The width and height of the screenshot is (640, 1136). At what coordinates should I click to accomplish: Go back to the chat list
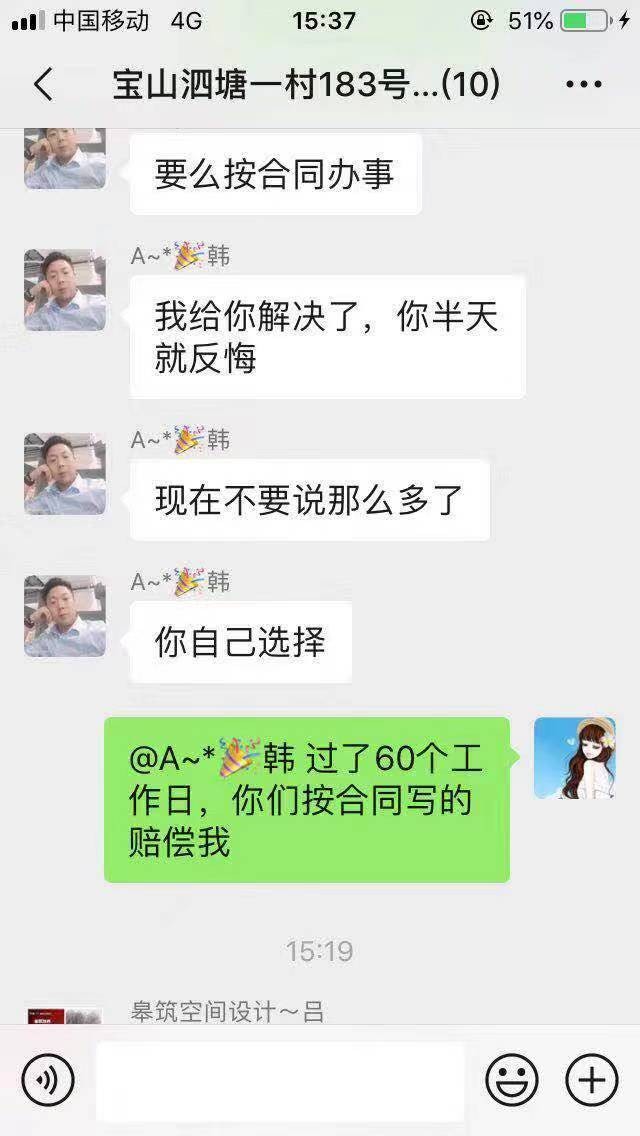[x=42, y=85]
